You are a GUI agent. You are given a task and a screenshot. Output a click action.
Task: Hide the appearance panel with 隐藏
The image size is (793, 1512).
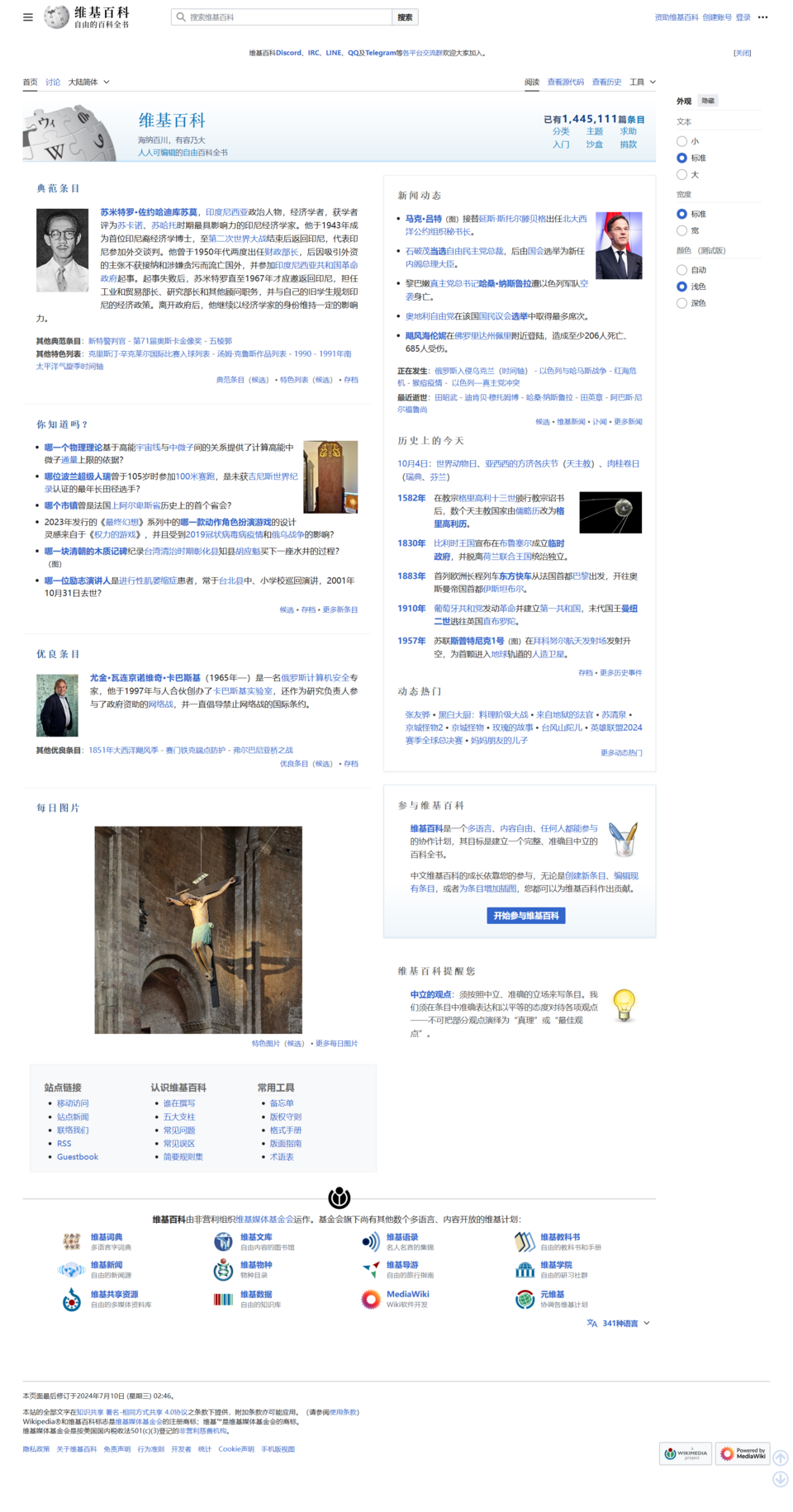(x=708, y=101)
